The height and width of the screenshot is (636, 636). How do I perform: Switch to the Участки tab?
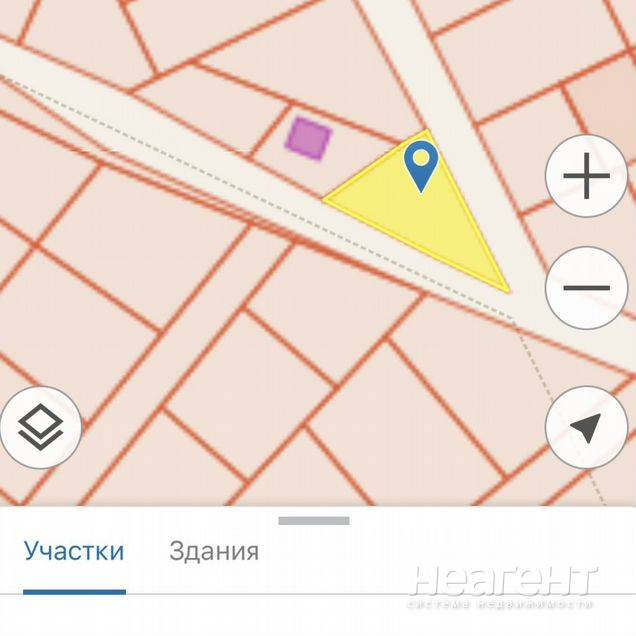[x=75, y=552]
